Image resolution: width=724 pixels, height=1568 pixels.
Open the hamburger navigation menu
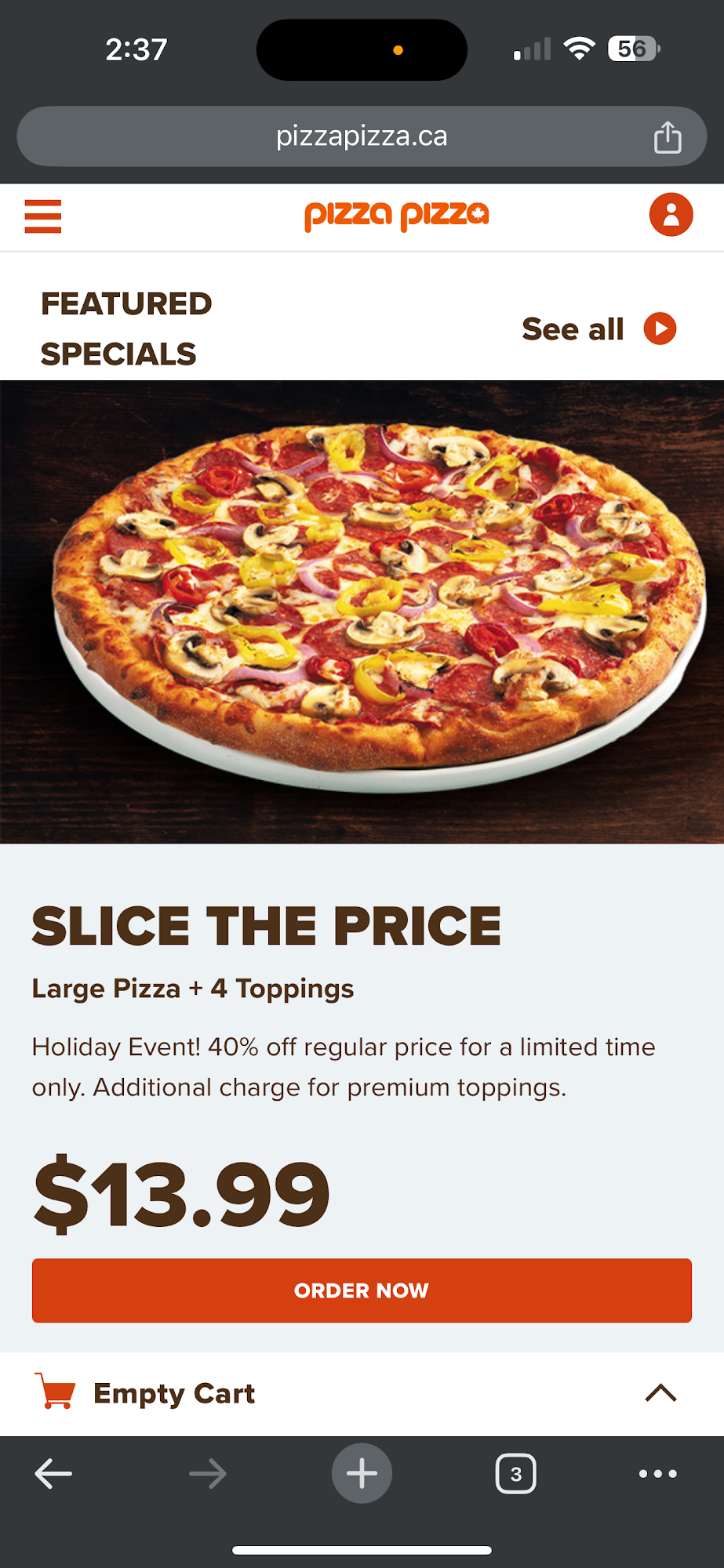pyautogui.click(x=43, y=216)
